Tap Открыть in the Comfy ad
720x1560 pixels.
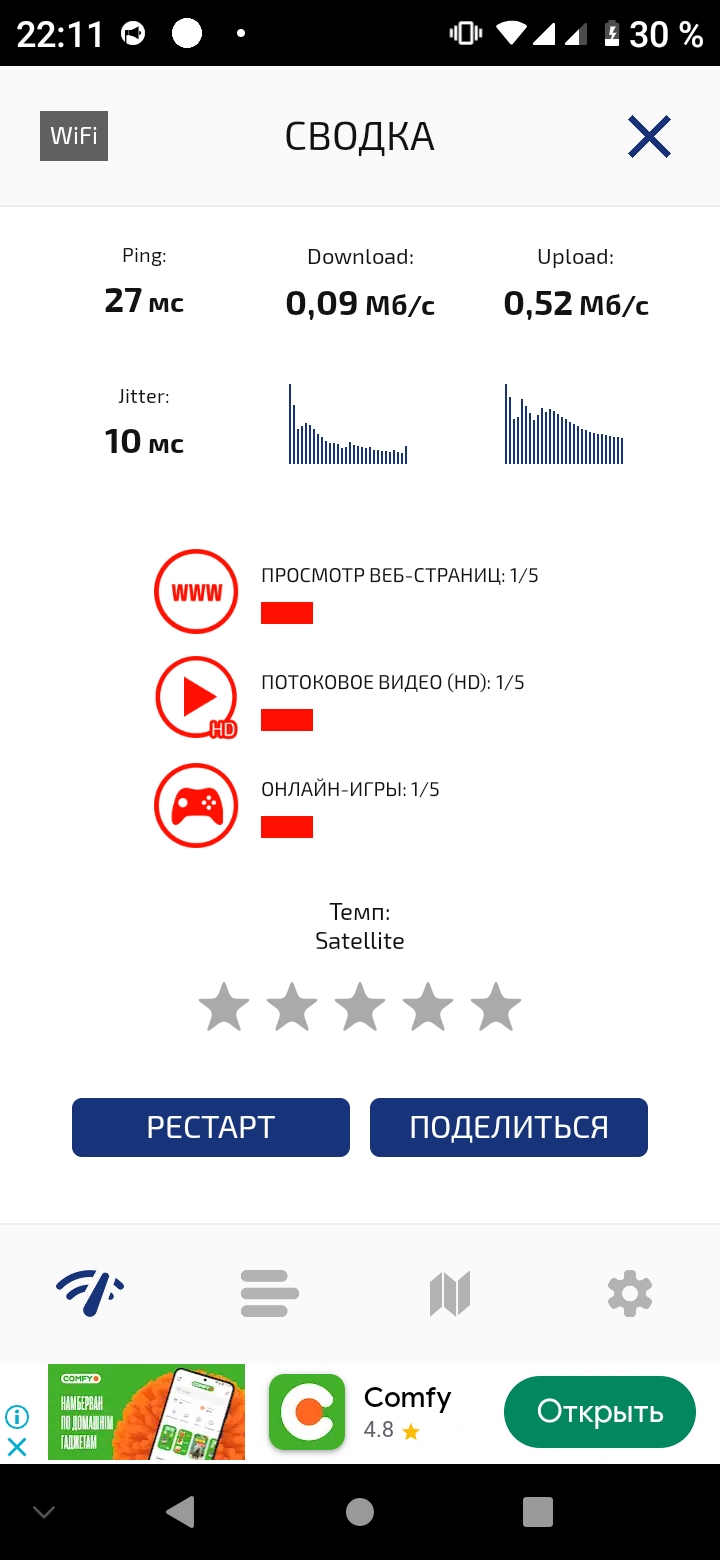(x=600, y=1412)
